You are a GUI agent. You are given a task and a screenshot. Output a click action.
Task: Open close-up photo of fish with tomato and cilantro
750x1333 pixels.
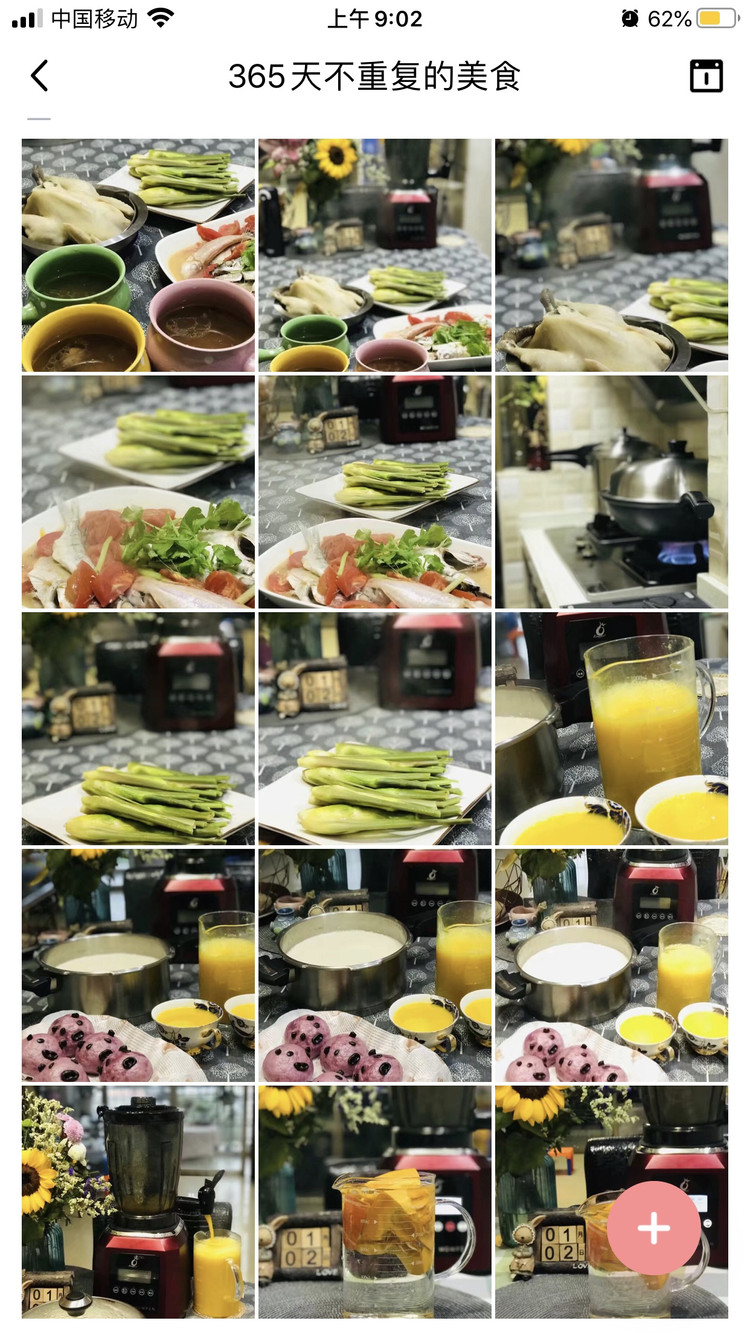[x=138, y=491]
